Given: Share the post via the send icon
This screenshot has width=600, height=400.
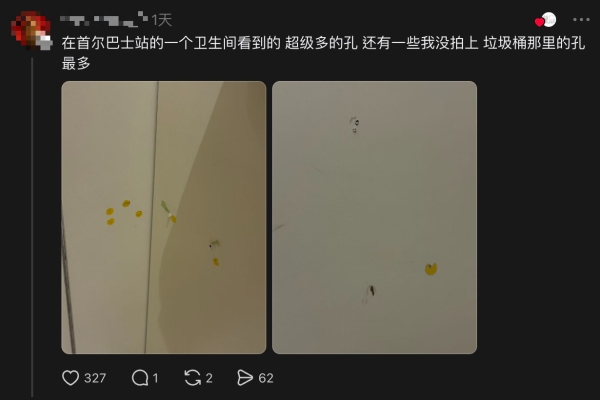Looking at the screenshot, I should click(245, 378).
